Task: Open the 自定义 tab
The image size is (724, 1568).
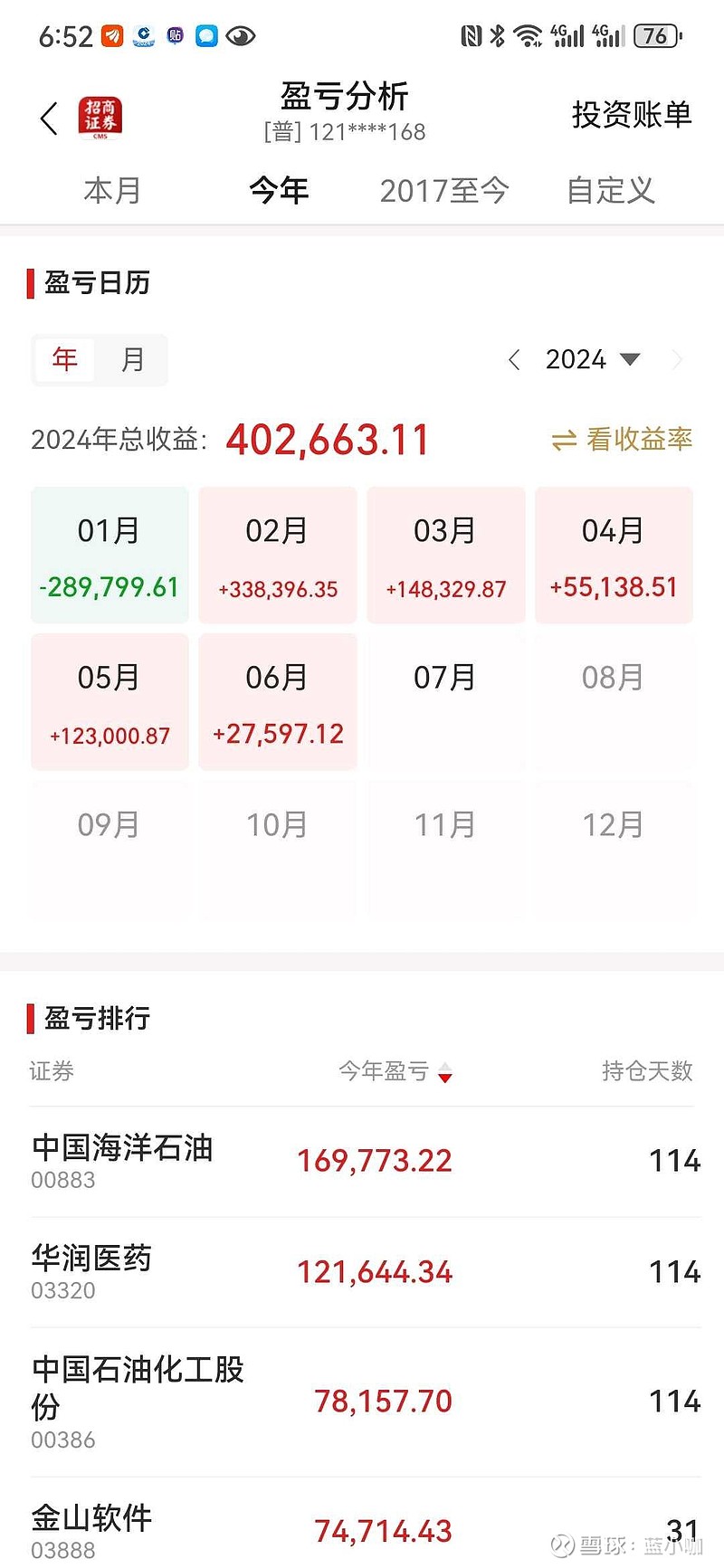Action: click(611, 190)
